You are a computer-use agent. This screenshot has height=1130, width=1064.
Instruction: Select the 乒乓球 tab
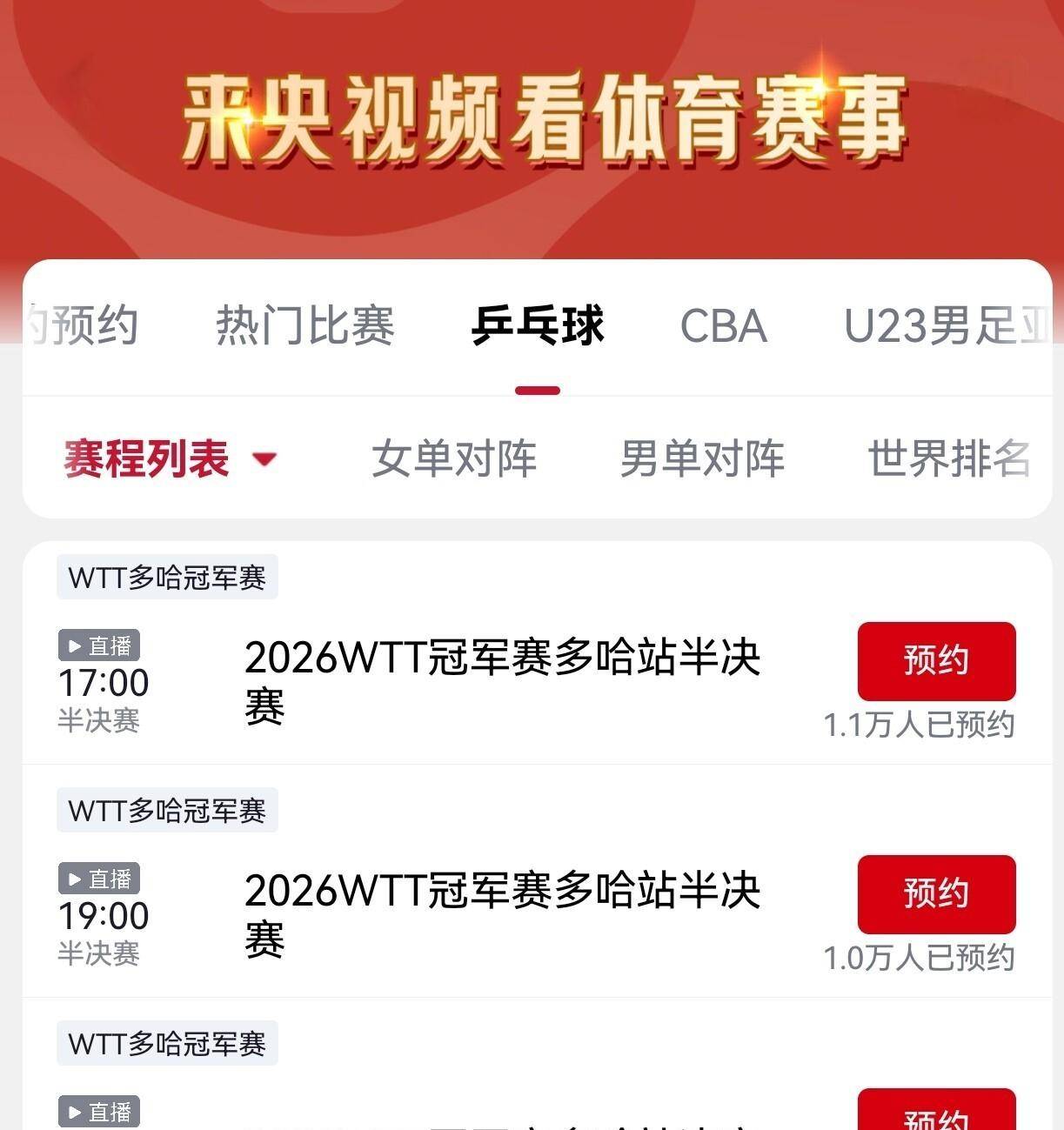click(538, 326)
